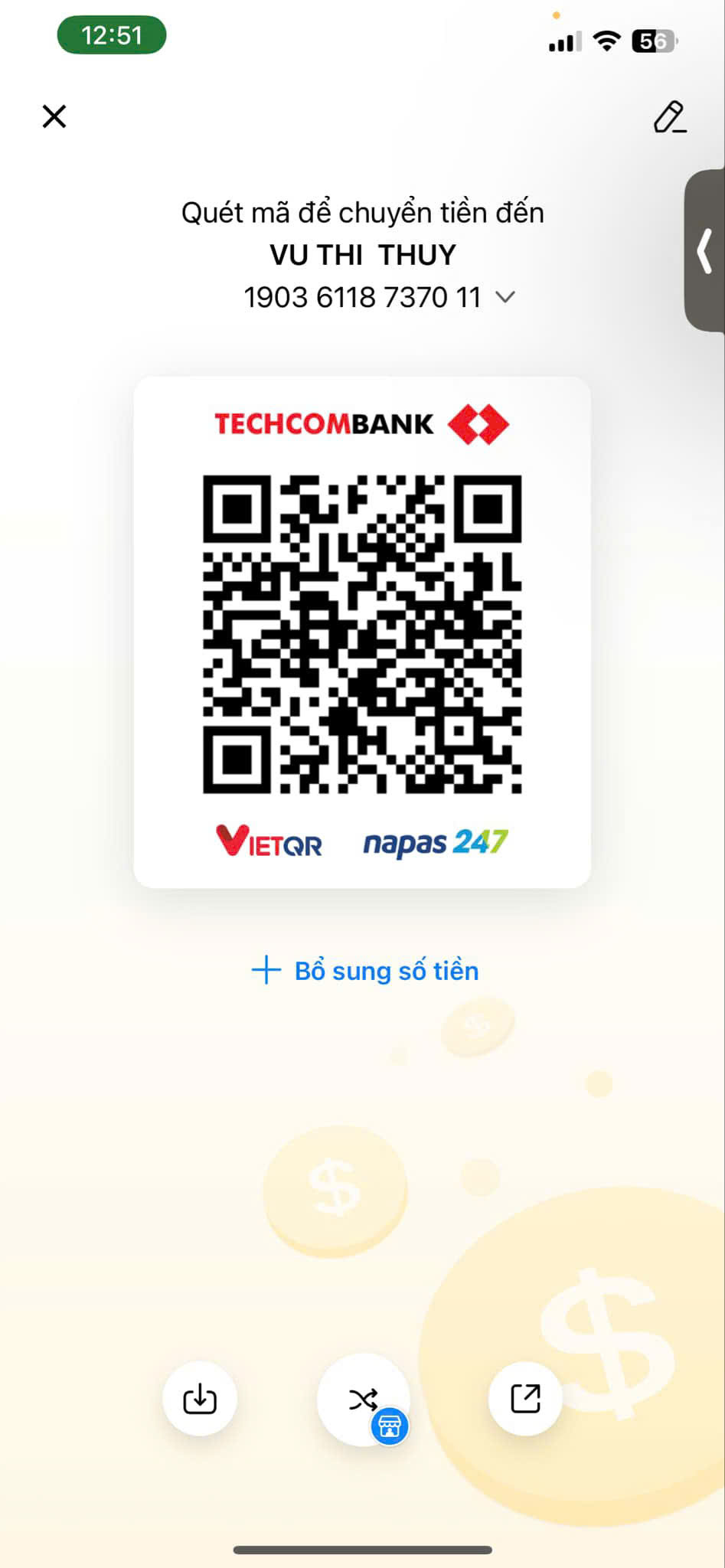Download the QR code image
Screen dimensions: 725x1568
click(200, 1399)
